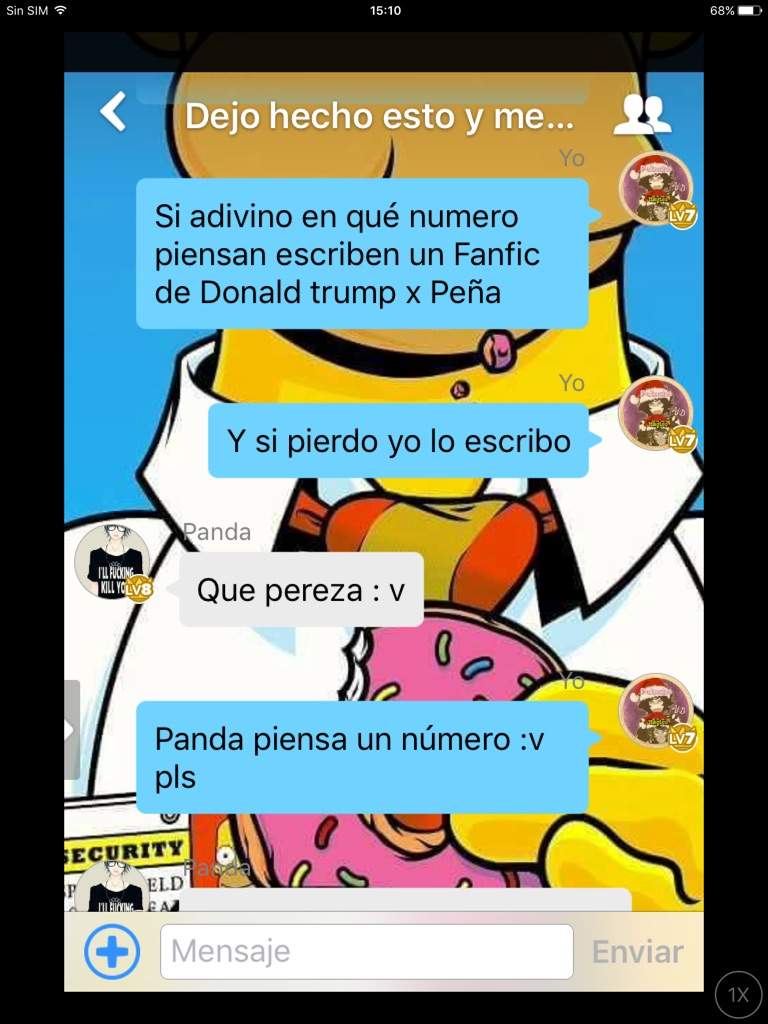Open the chat members icon
Viewport: 768px width, 1024px height.
click(641, 115)
